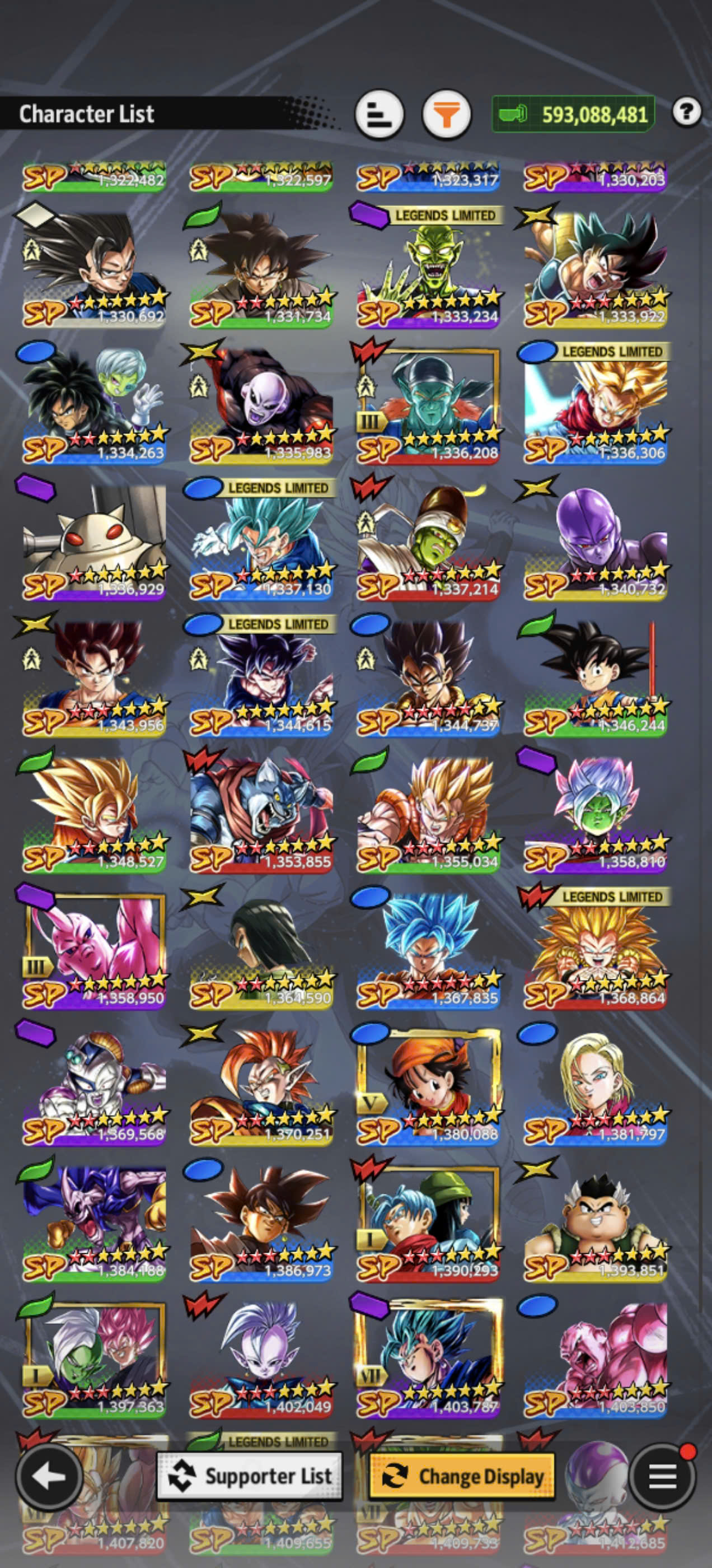Open the hamburger menu button
712x1568 pixels.
663,1476
